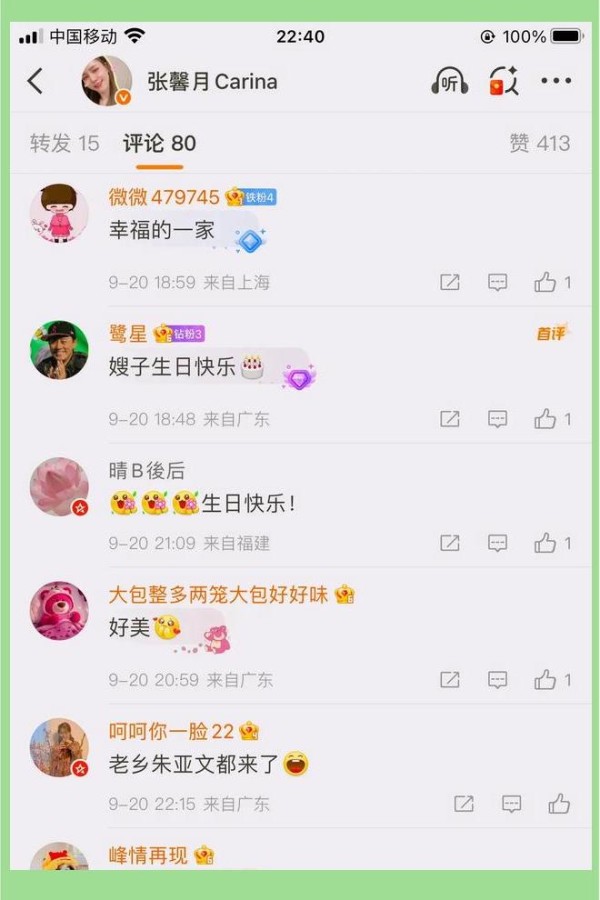Switch to the 转发 15 tab
Viewport: 600px width, 900px height.
(65, 144)
